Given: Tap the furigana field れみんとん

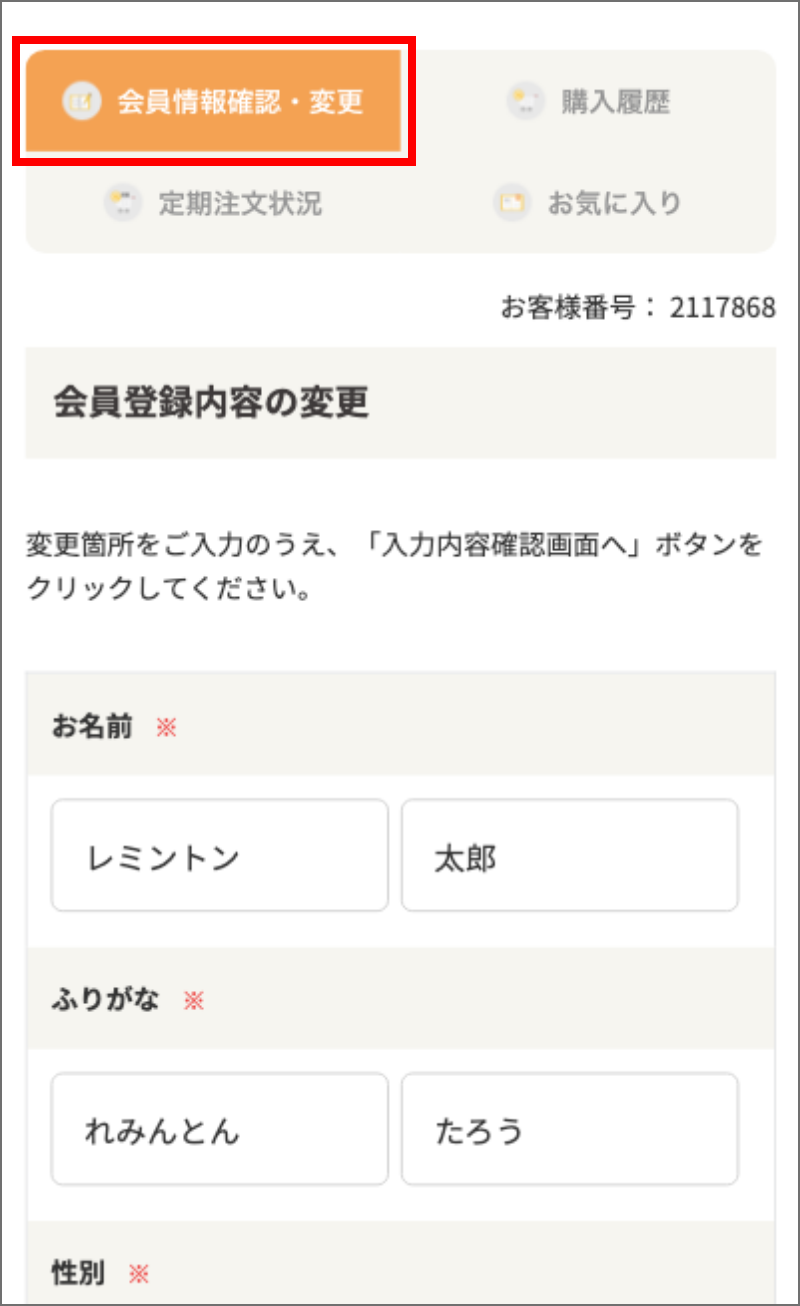Looking at the screenshot, I should pyautogui.click(x=220, y=1129).
